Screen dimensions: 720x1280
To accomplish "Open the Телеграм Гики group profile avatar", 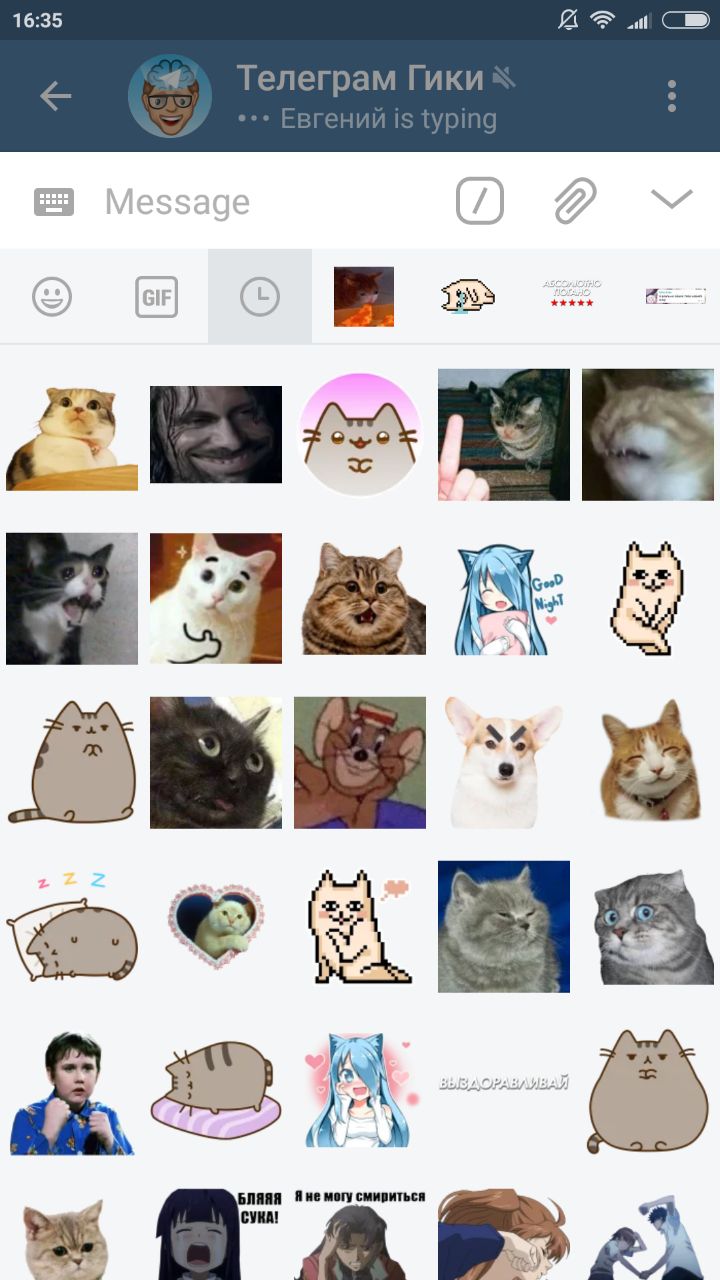I will (170, 96).
